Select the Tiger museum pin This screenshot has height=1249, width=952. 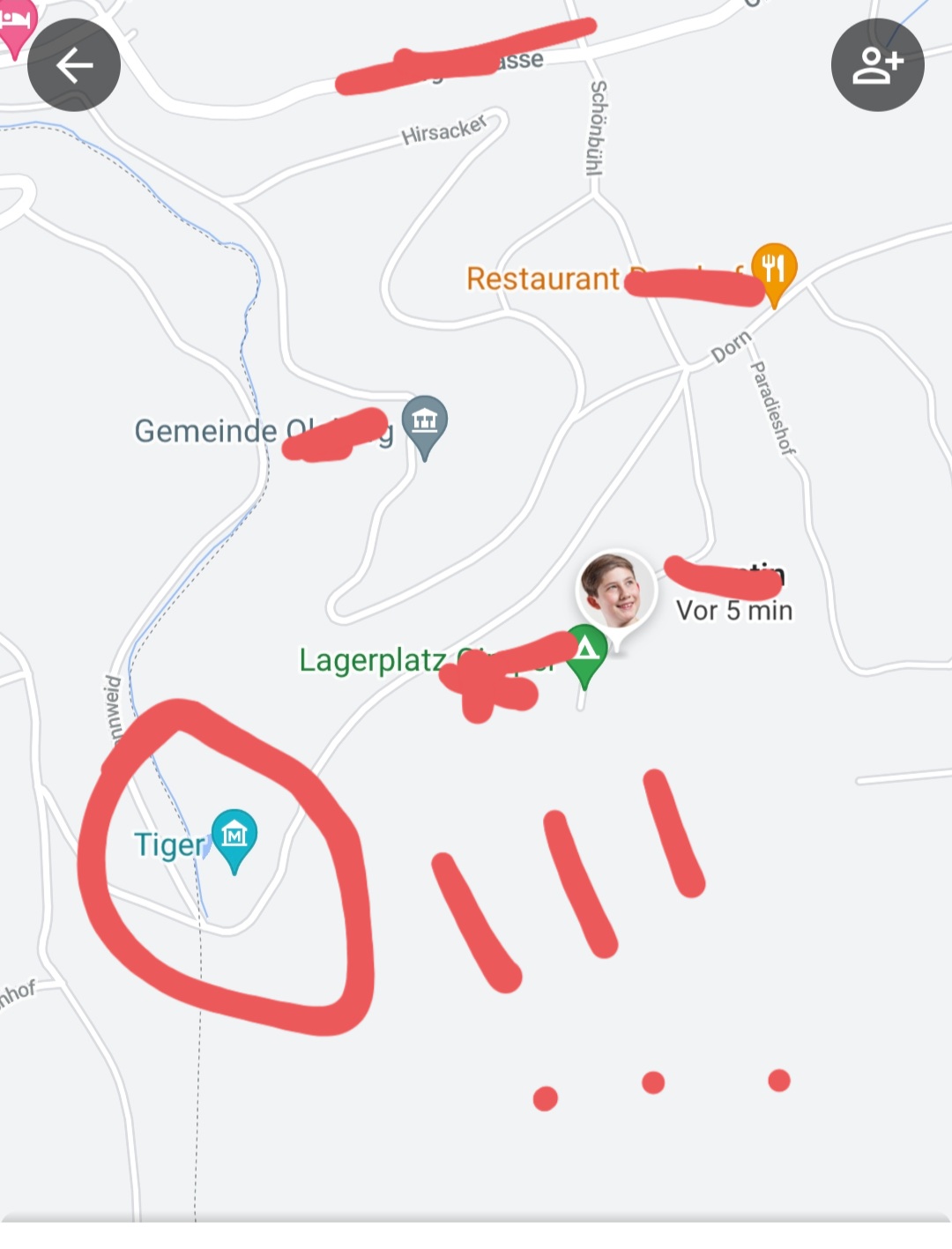(234, 836)
